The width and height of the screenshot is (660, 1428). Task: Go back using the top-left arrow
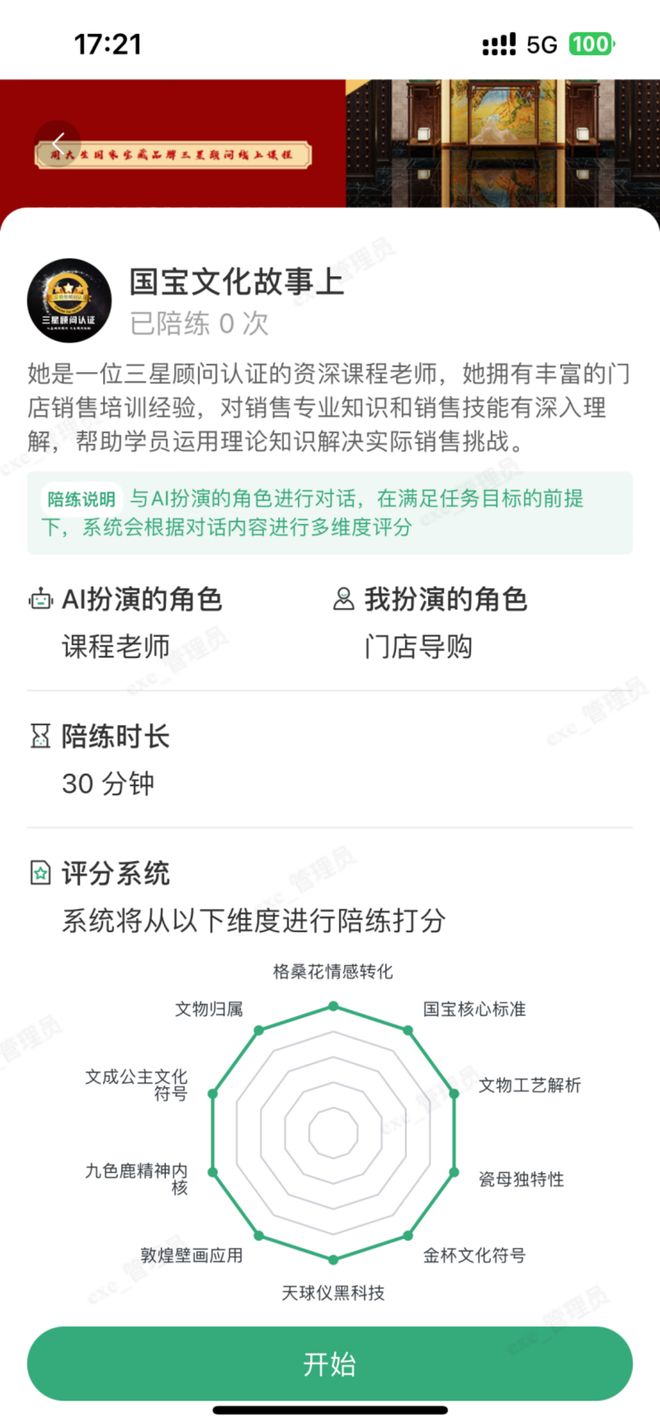coord(59,143)
